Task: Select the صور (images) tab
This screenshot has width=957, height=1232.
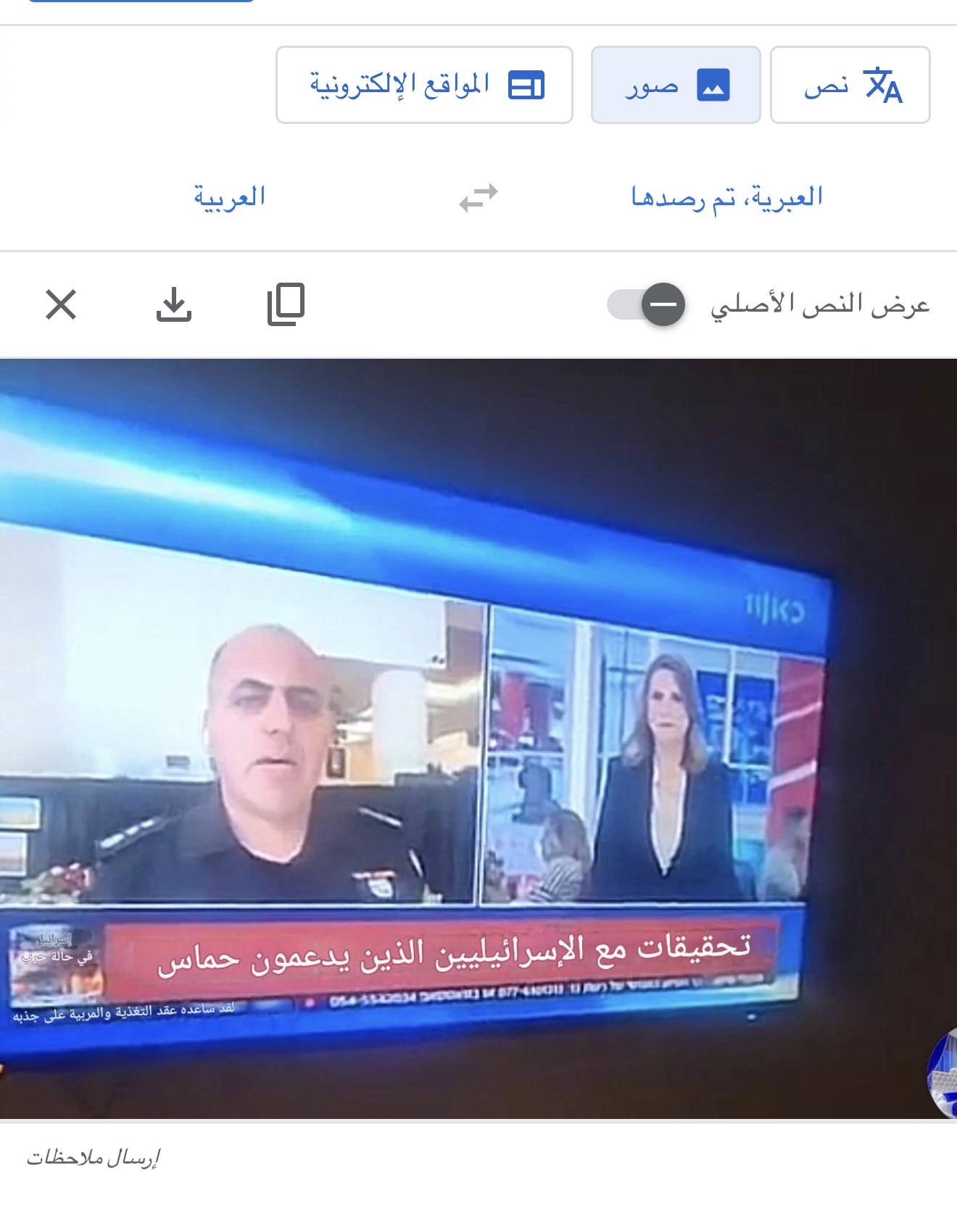Action: [x=676, y=86]
